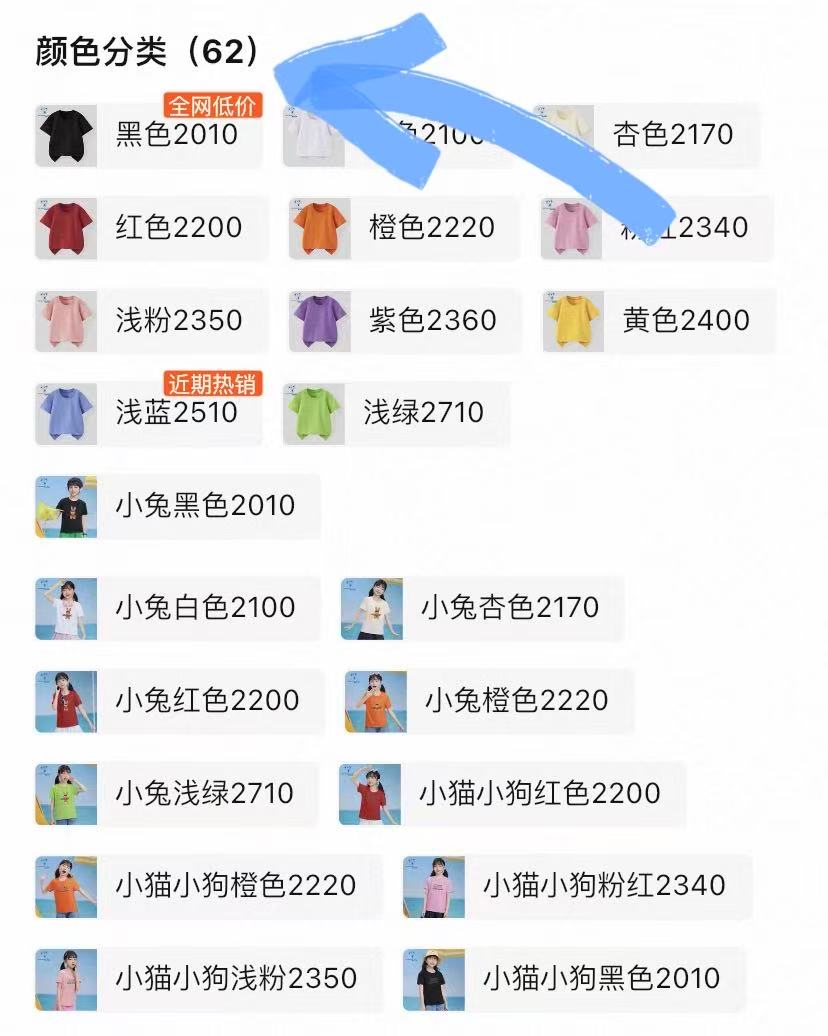Select the 小兔白色2100 variant

tap(178, 608)
